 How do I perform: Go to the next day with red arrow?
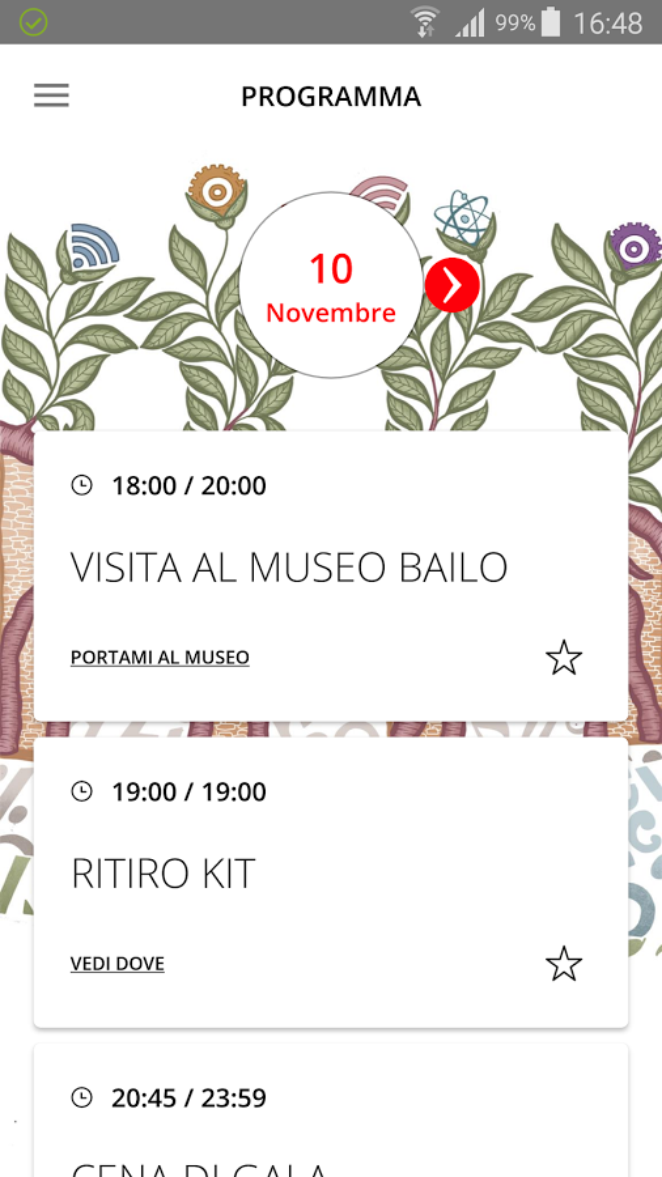point(452,285)
